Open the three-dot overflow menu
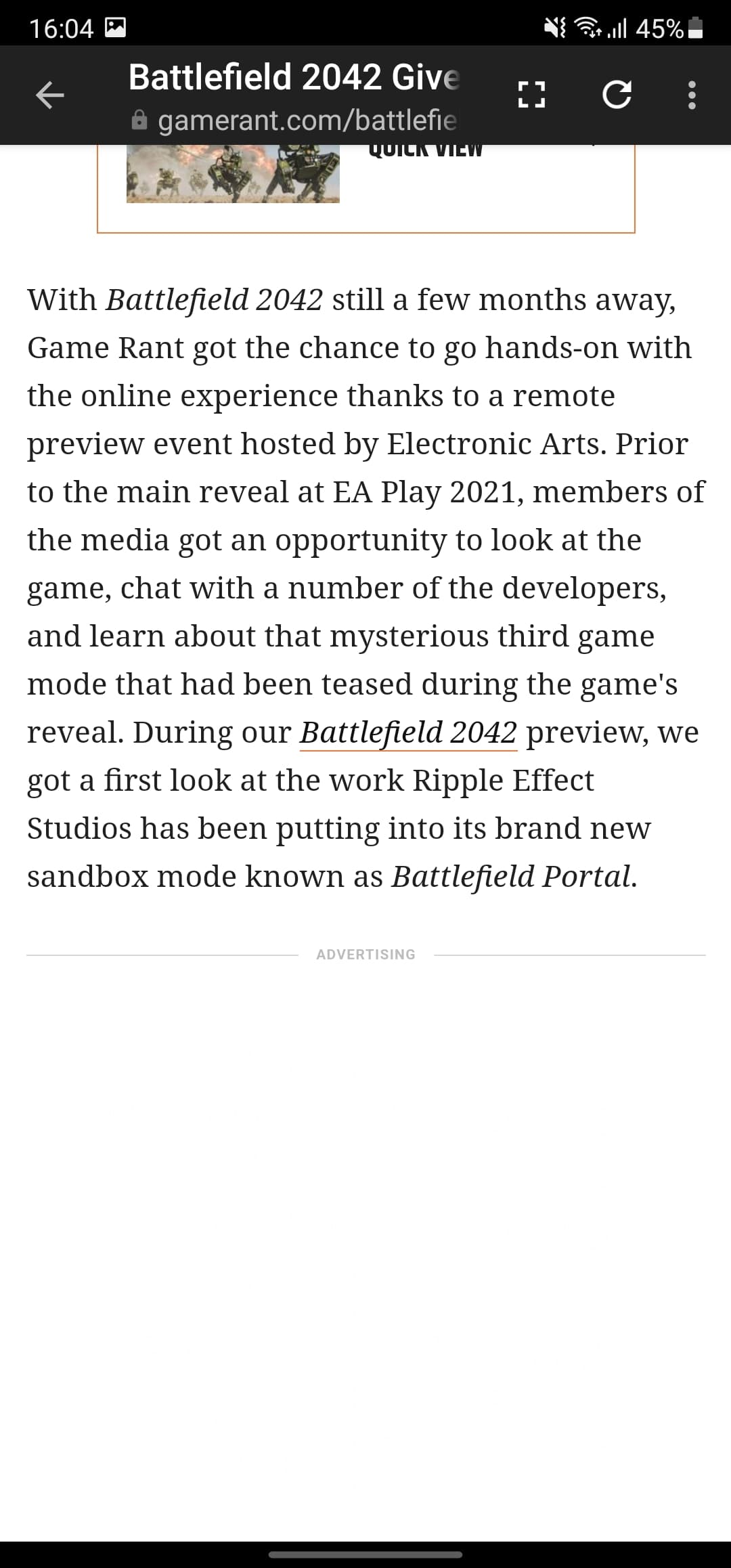Viewport: 731px width, 1568px height. 691,95
